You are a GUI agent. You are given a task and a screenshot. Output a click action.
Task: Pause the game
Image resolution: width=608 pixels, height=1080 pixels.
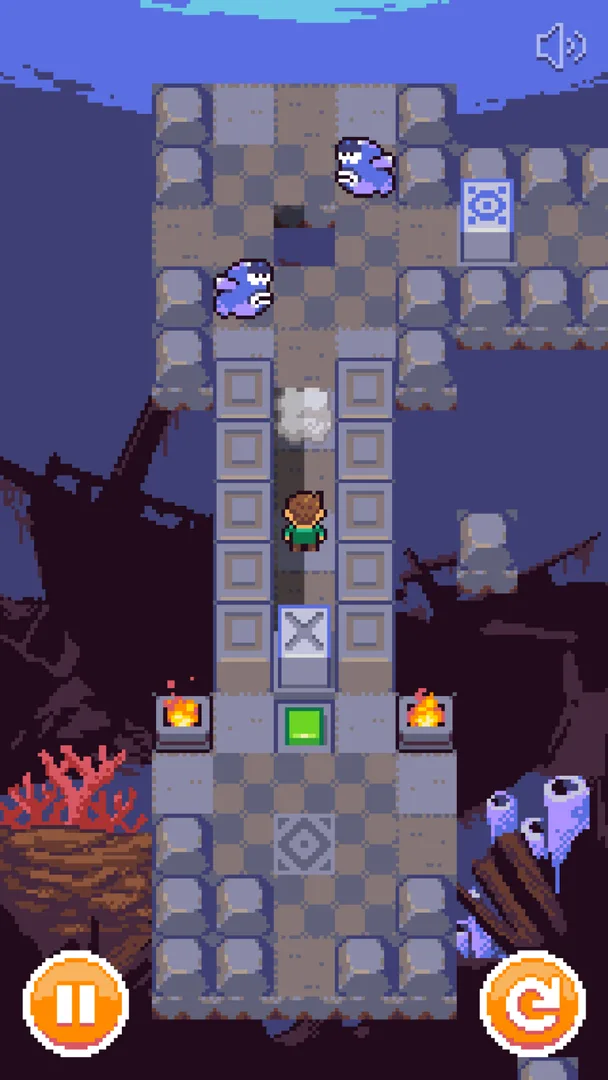click(x=75, y=1003)
